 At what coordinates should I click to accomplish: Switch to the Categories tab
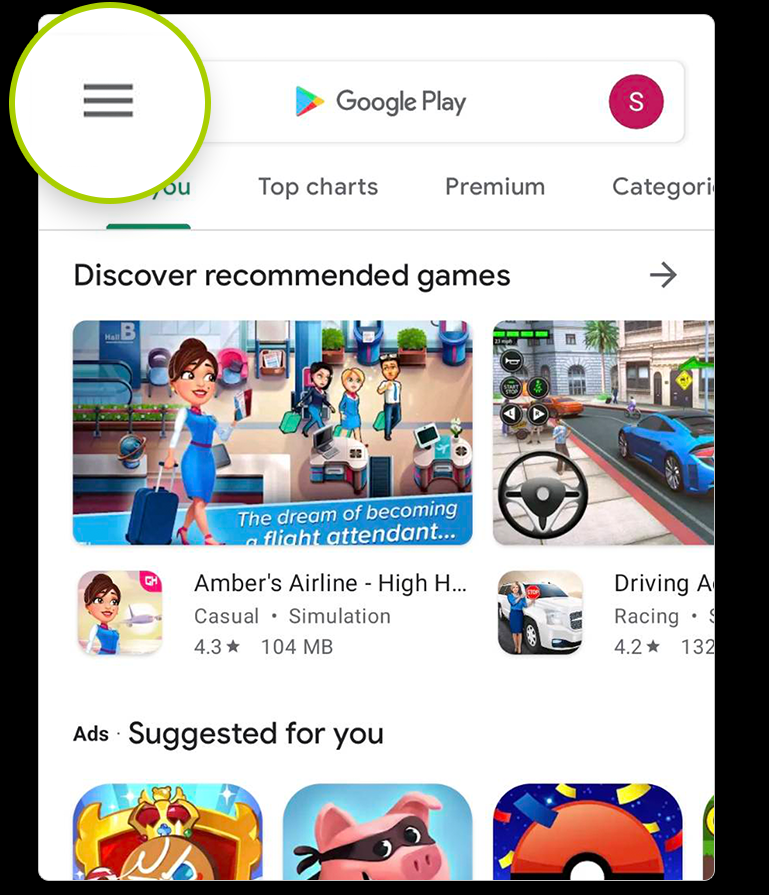tap(662, 187)
